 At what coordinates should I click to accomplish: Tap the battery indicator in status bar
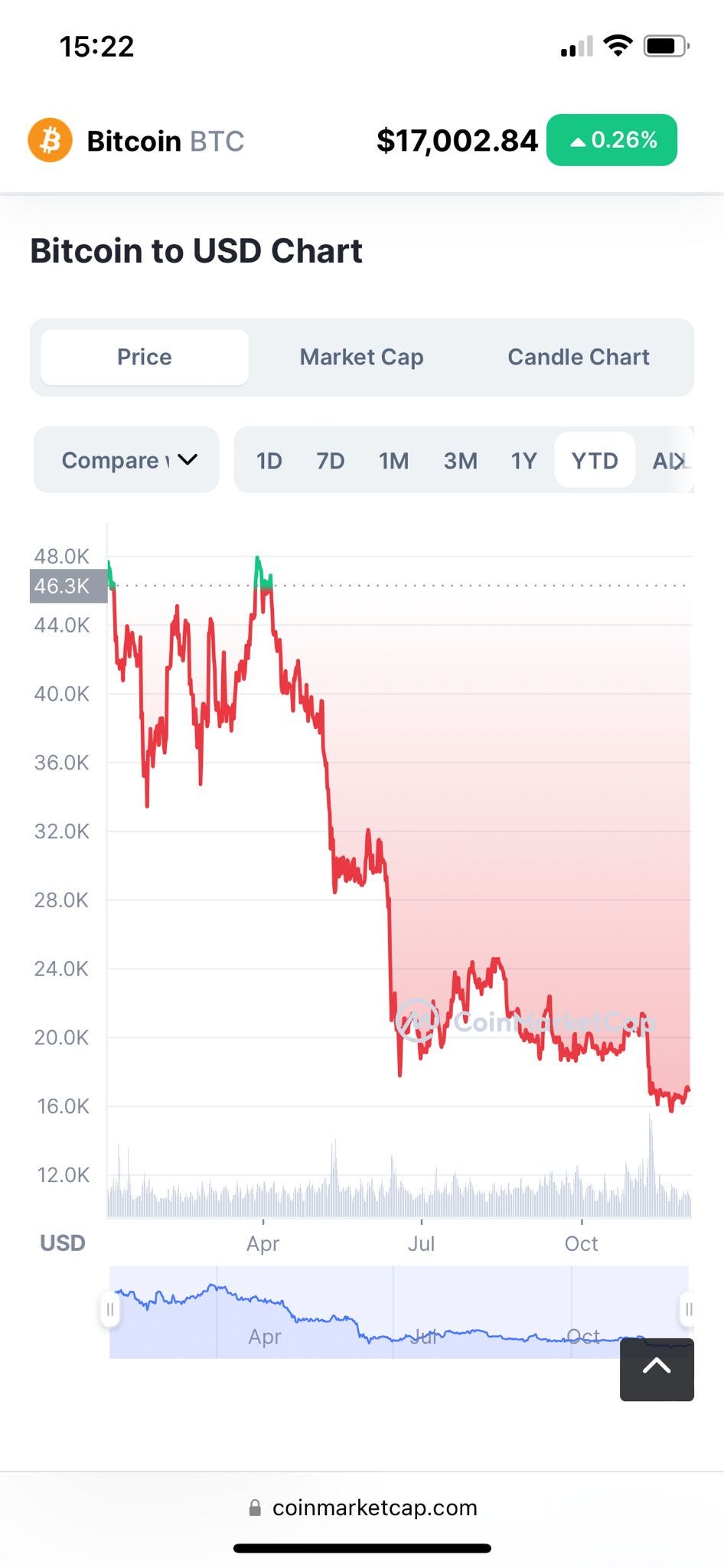point(665,45)
